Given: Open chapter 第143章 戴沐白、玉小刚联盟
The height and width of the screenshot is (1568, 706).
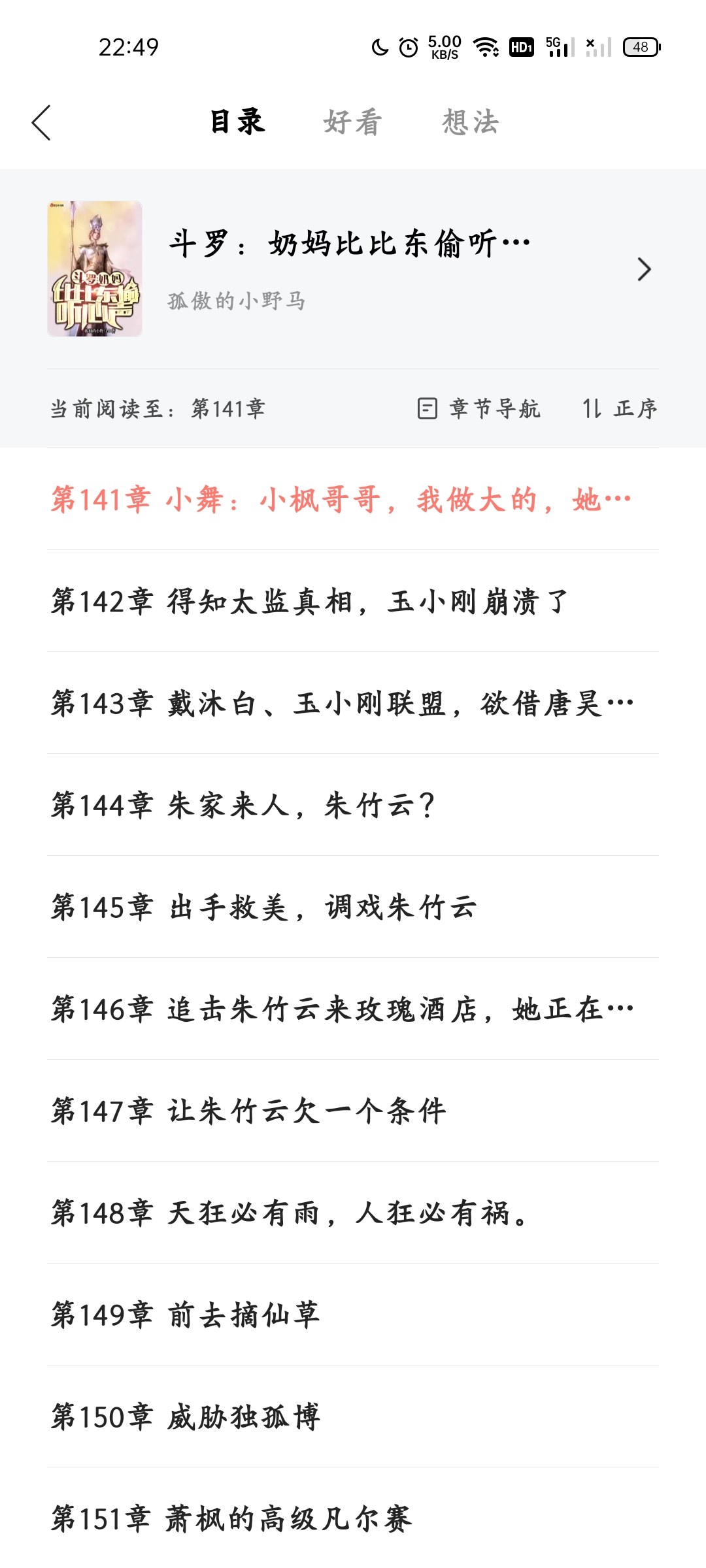Looking at the screenshot, I should pyautogui.click(x=353, y=703).
